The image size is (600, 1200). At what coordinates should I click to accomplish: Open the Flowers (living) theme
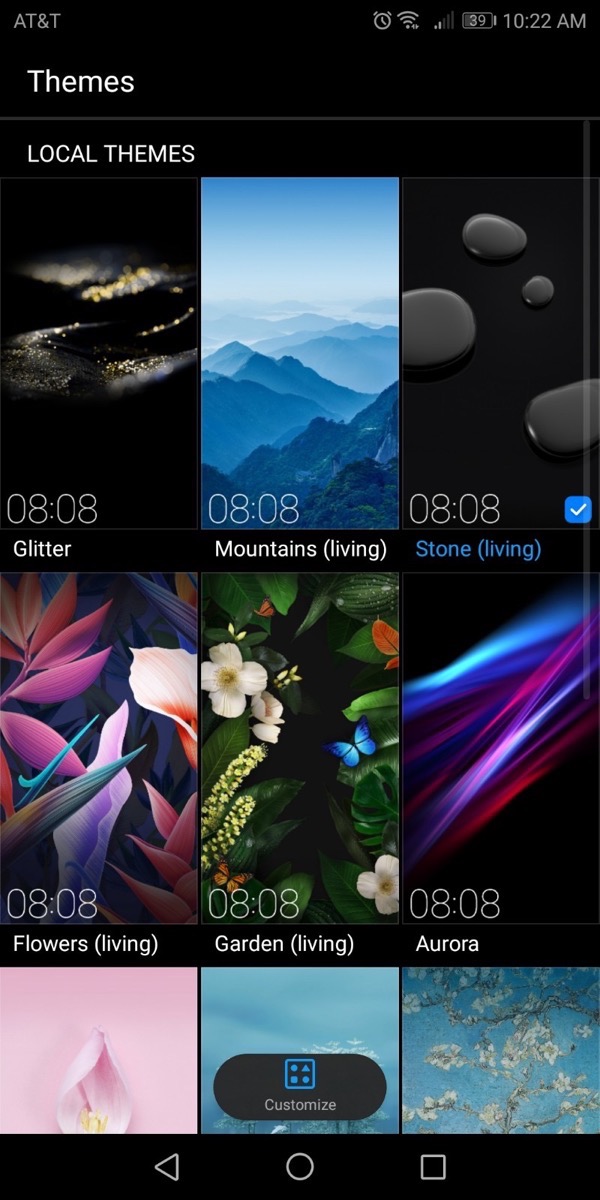(x=99, y=748)
